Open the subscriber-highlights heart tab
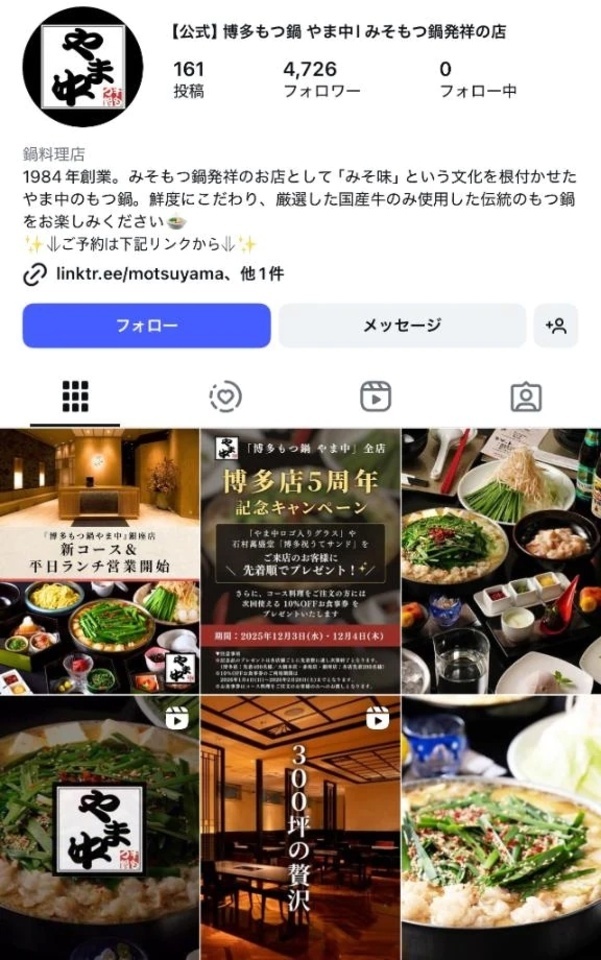Screen dimensions: 601x960 225,397
